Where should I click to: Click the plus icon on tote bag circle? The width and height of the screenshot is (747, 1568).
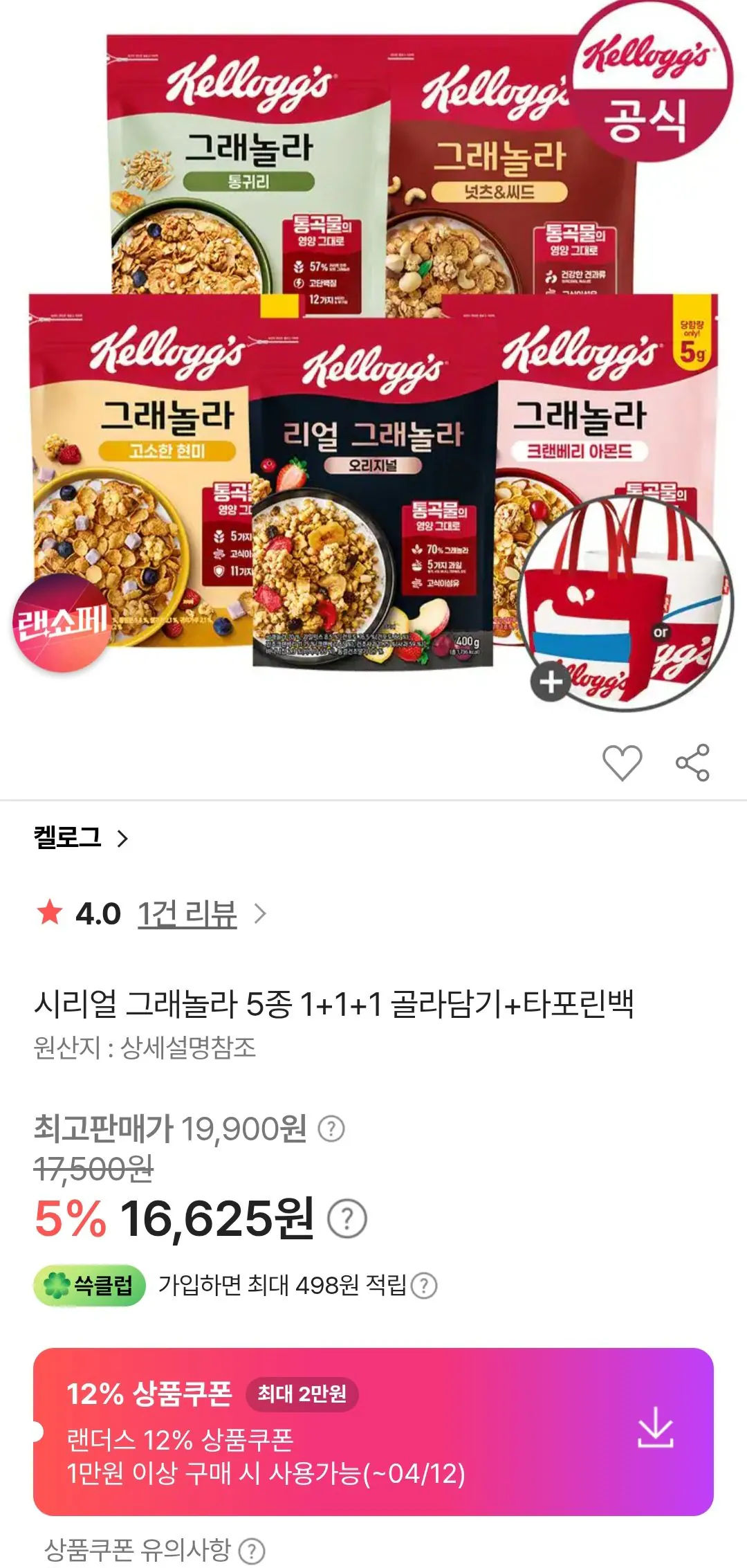tap(549, 683)
